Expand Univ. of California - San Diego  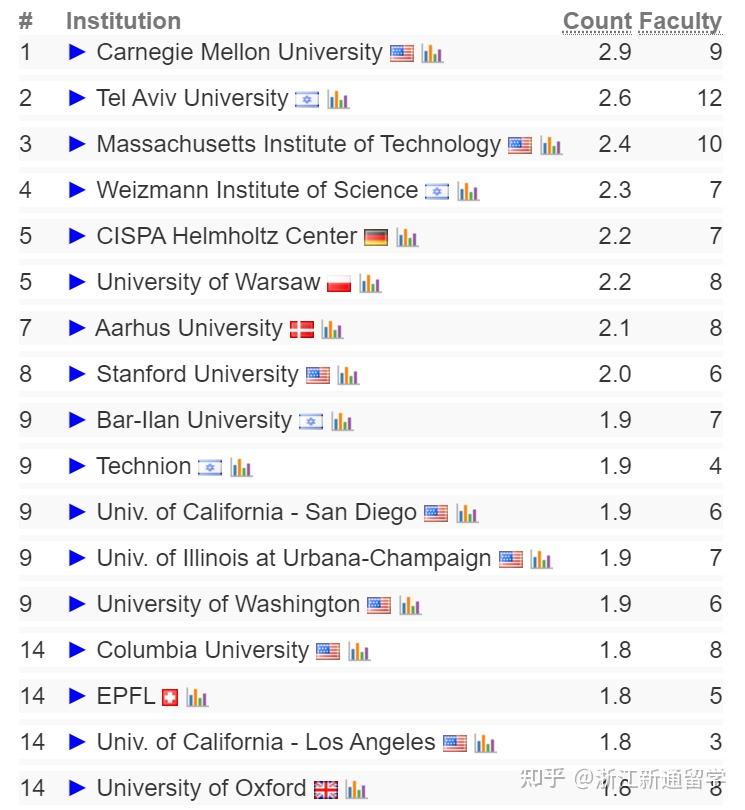77,512
